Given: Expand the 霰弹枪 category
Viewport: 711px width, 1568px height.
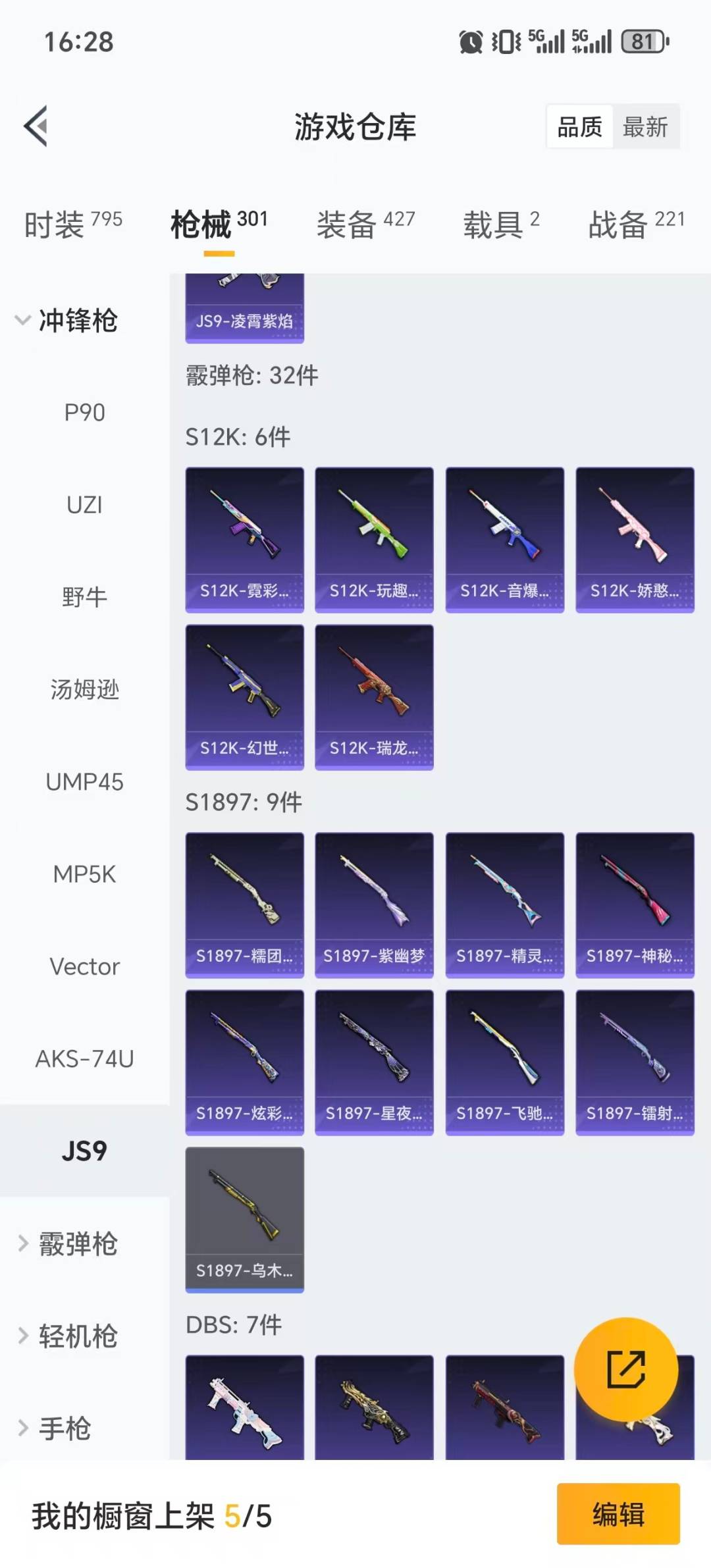Looking at the screenshot, I should click(66, 1243).
